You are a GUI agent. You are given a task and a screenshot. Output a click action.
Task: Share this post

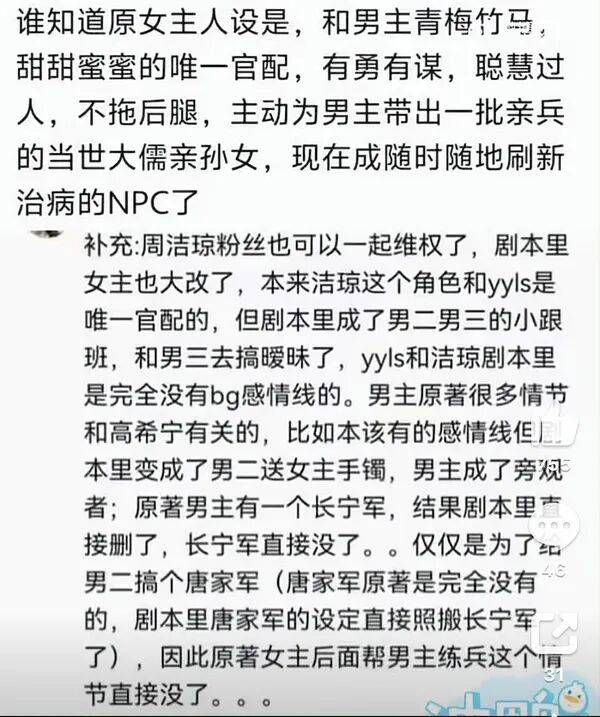pyautogui.click(x=555, y=632)
